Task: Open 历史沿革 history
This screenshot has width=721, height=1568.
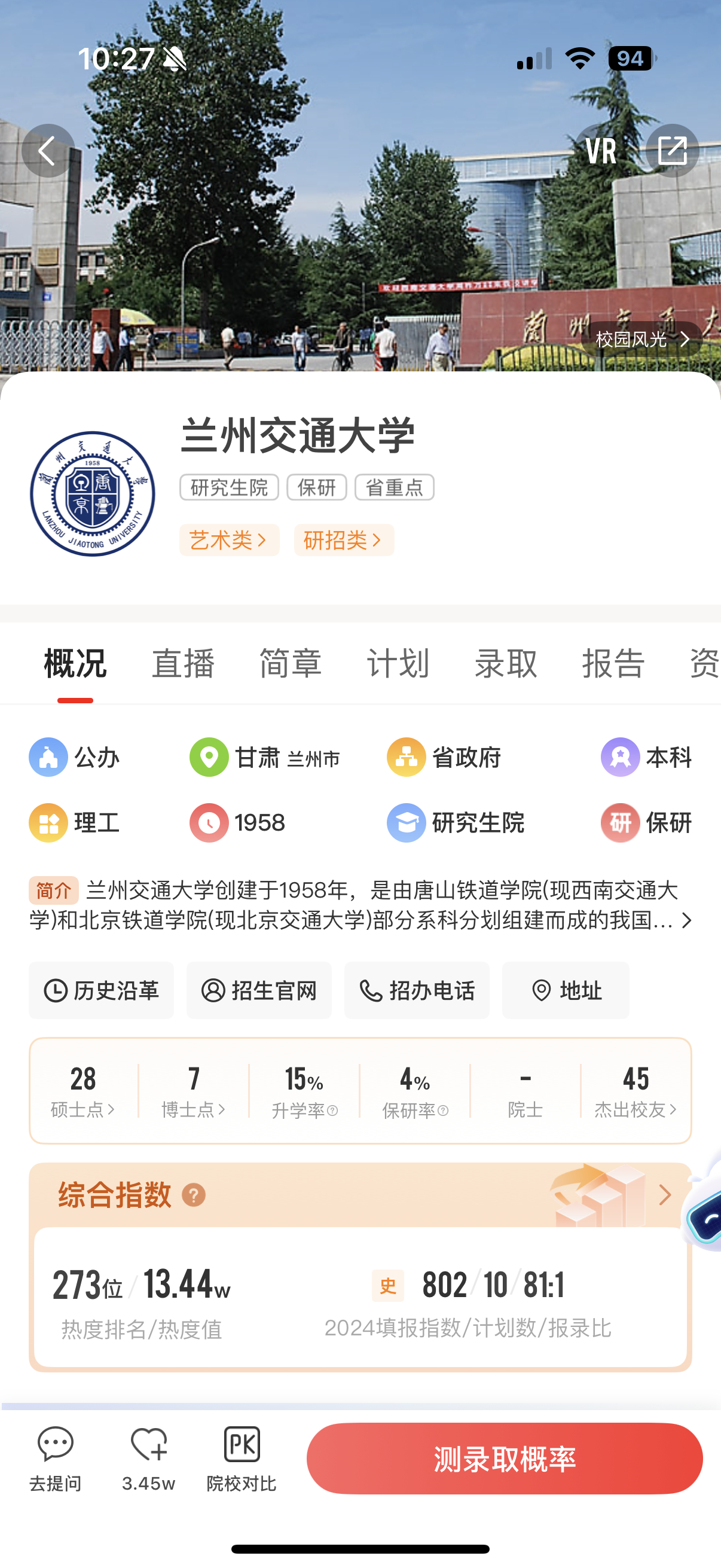Action: point(102,990)
